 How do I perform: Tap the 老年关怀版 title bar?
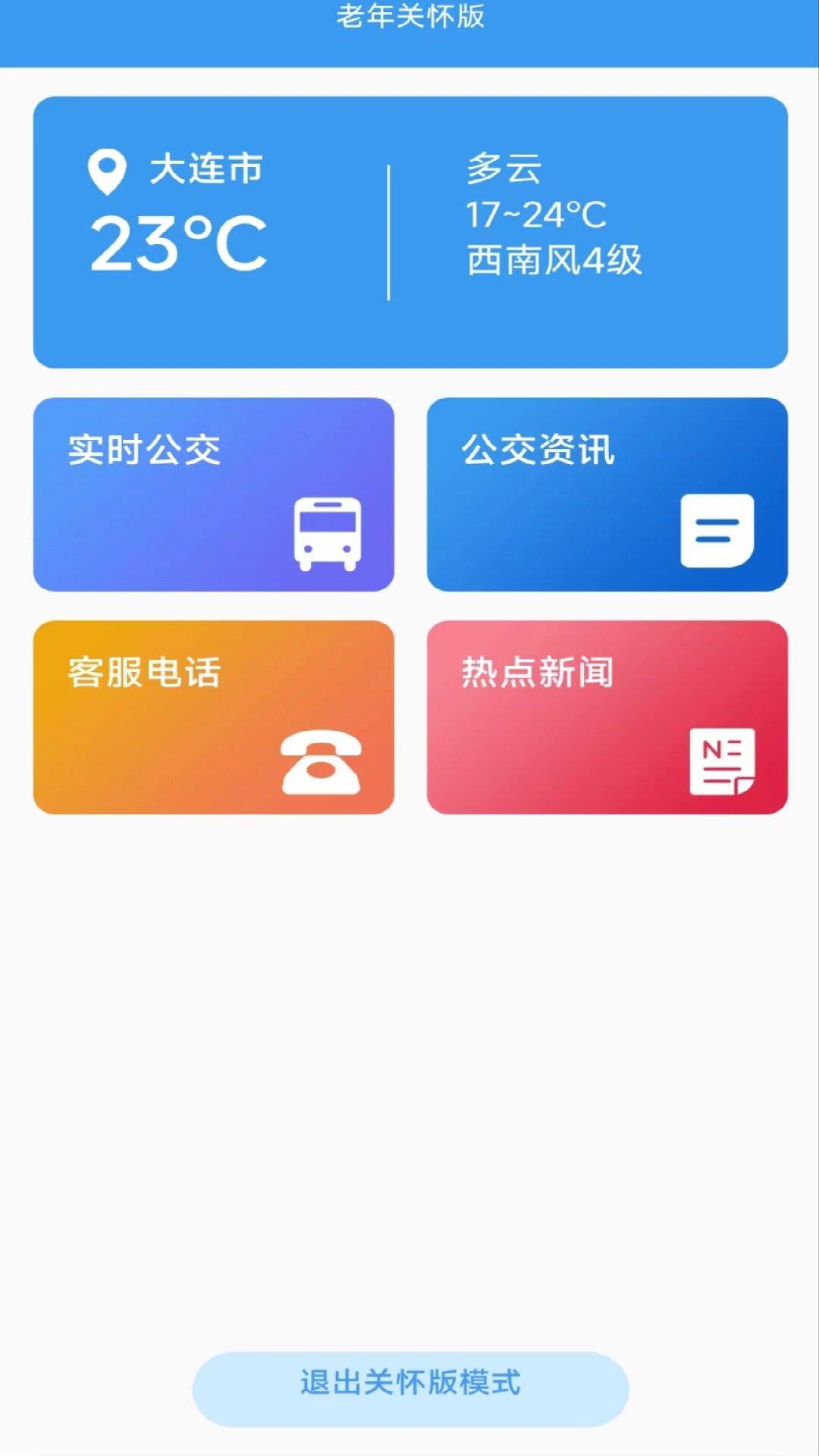pos(409,19)
